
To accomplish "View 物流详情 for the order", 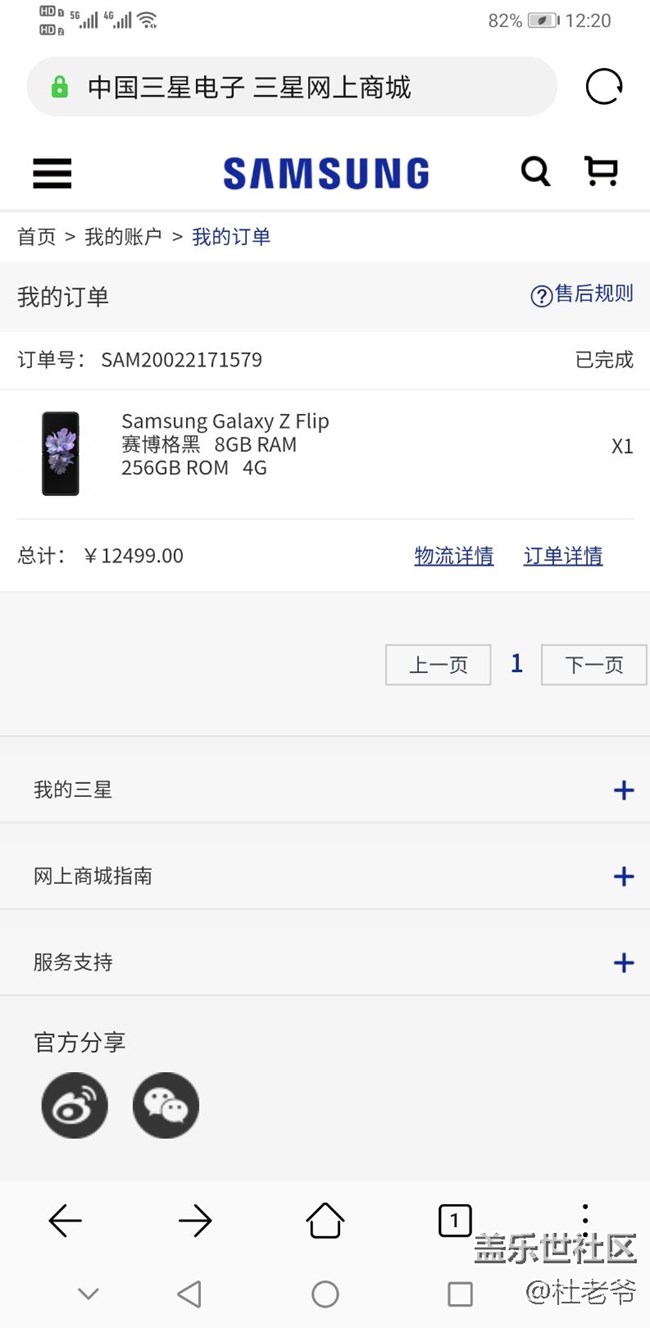I will (x=454, y=556).
